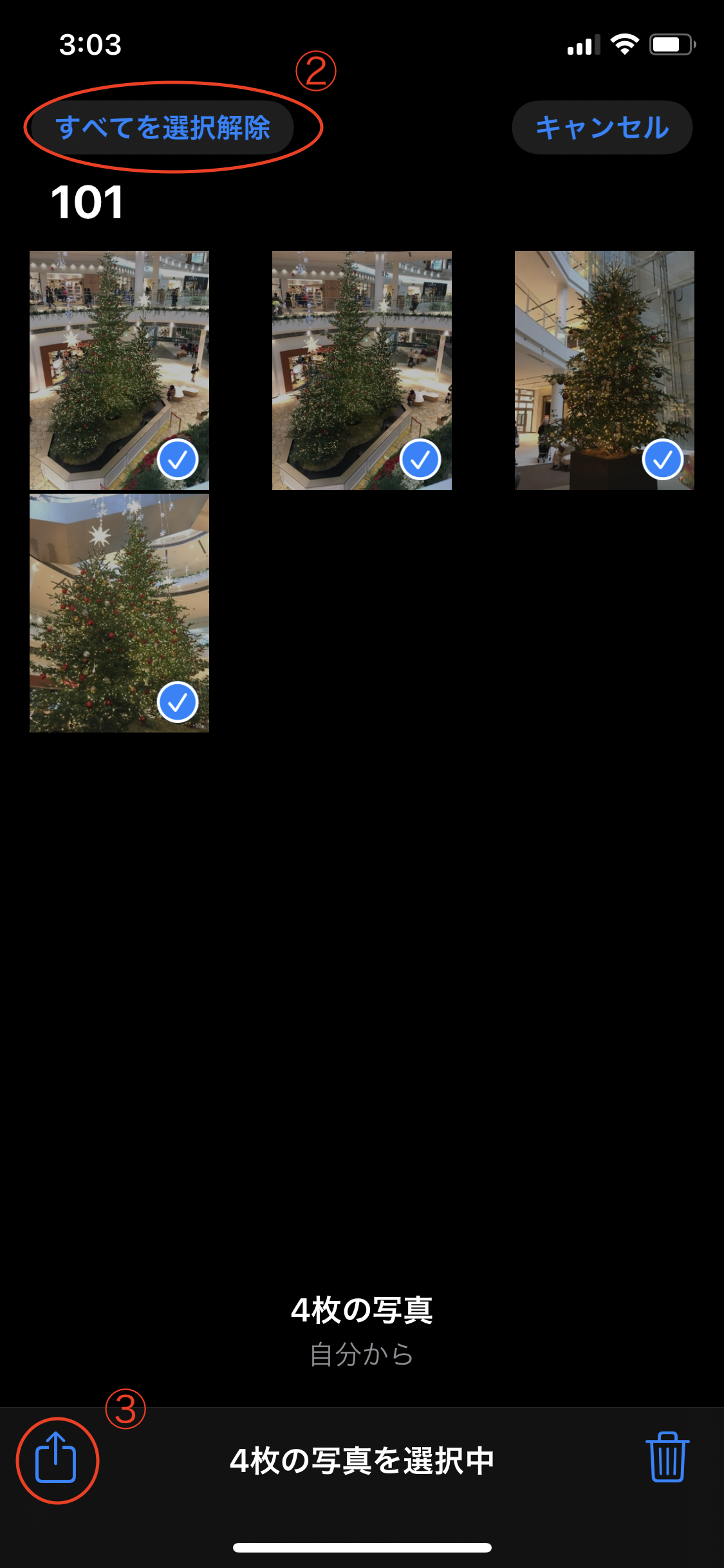
Task: Deselect the fourth photo with red ornaments
Action: point(119,613)
